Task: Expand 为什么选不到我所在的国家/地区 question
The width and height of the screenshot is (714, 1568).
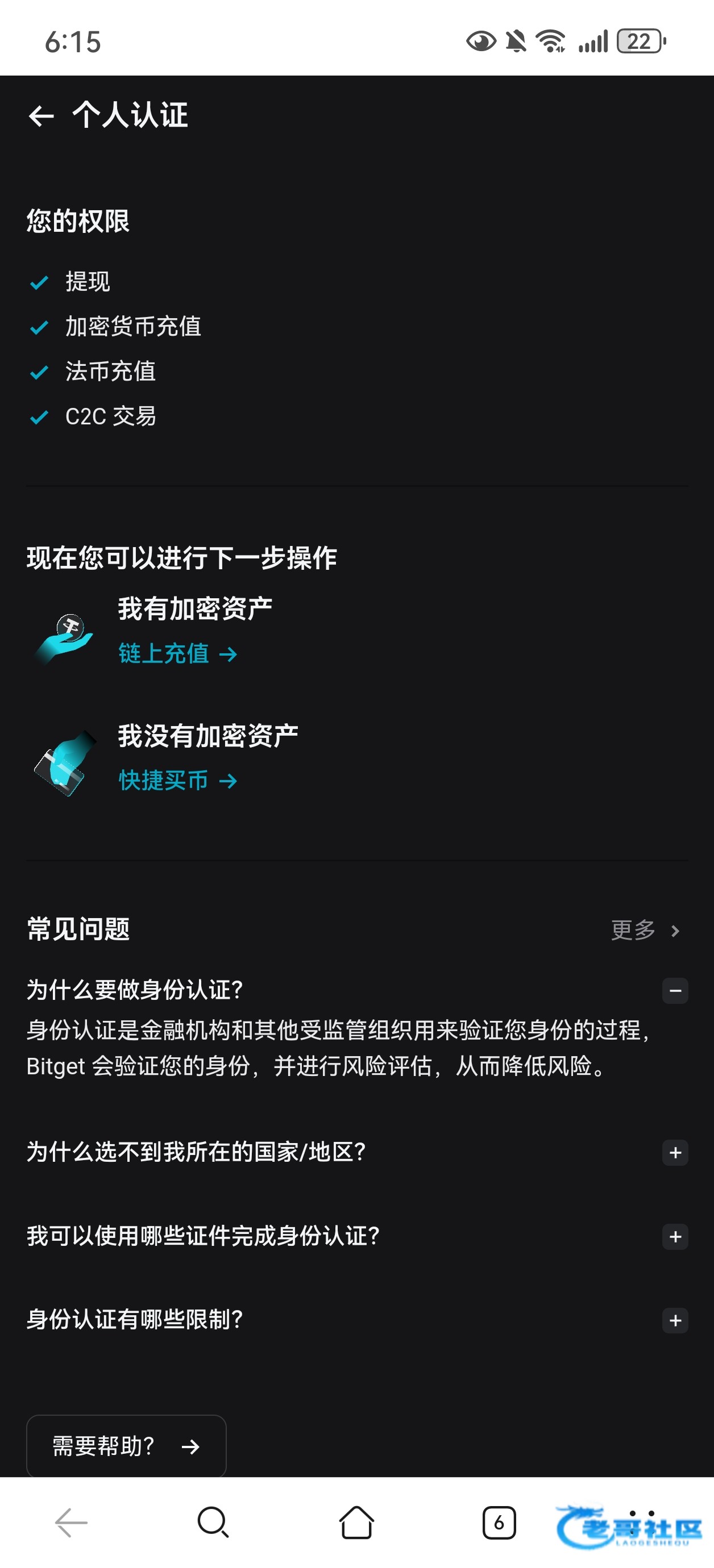Action: pyautogui.click(x=675, y=1153)
